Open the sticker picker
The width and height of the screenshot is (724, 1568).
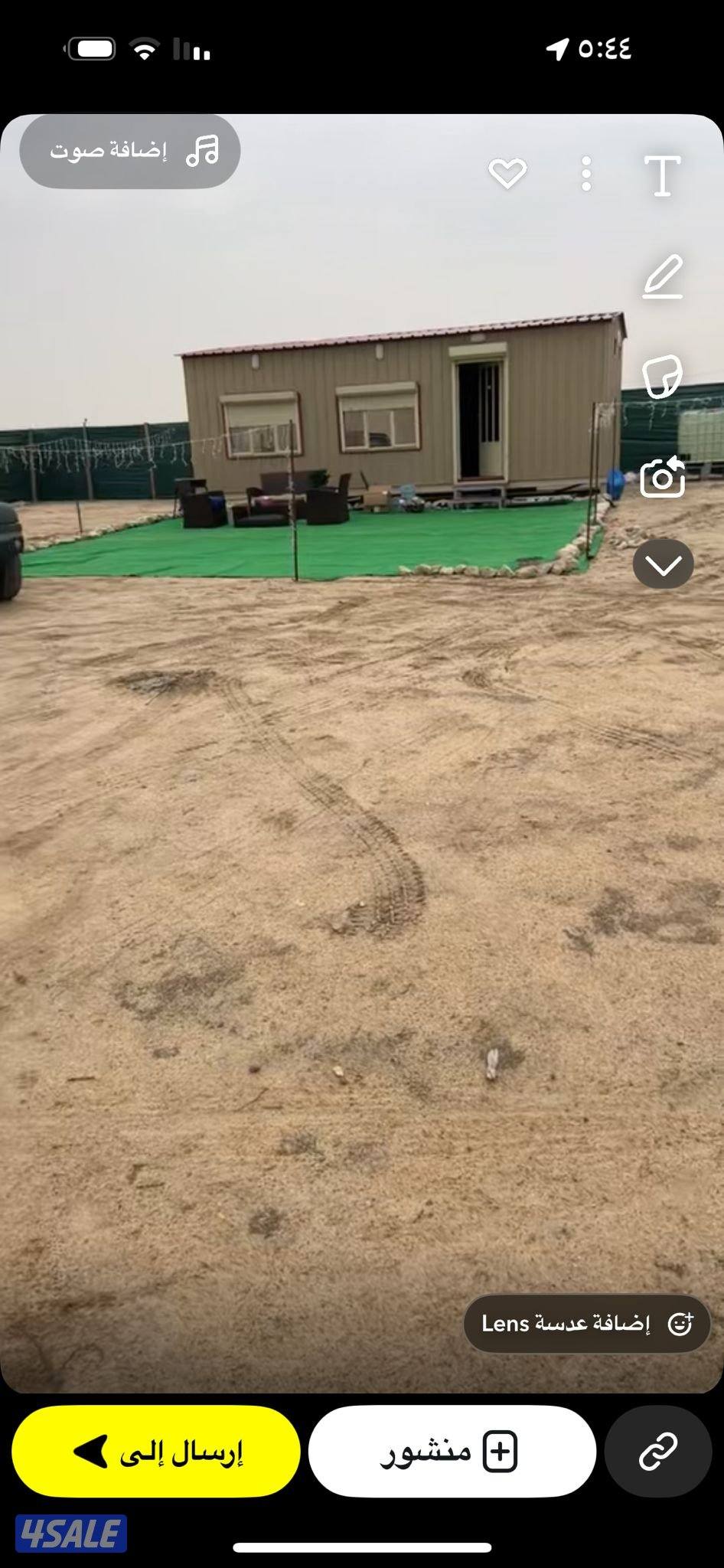pos(662,377)
